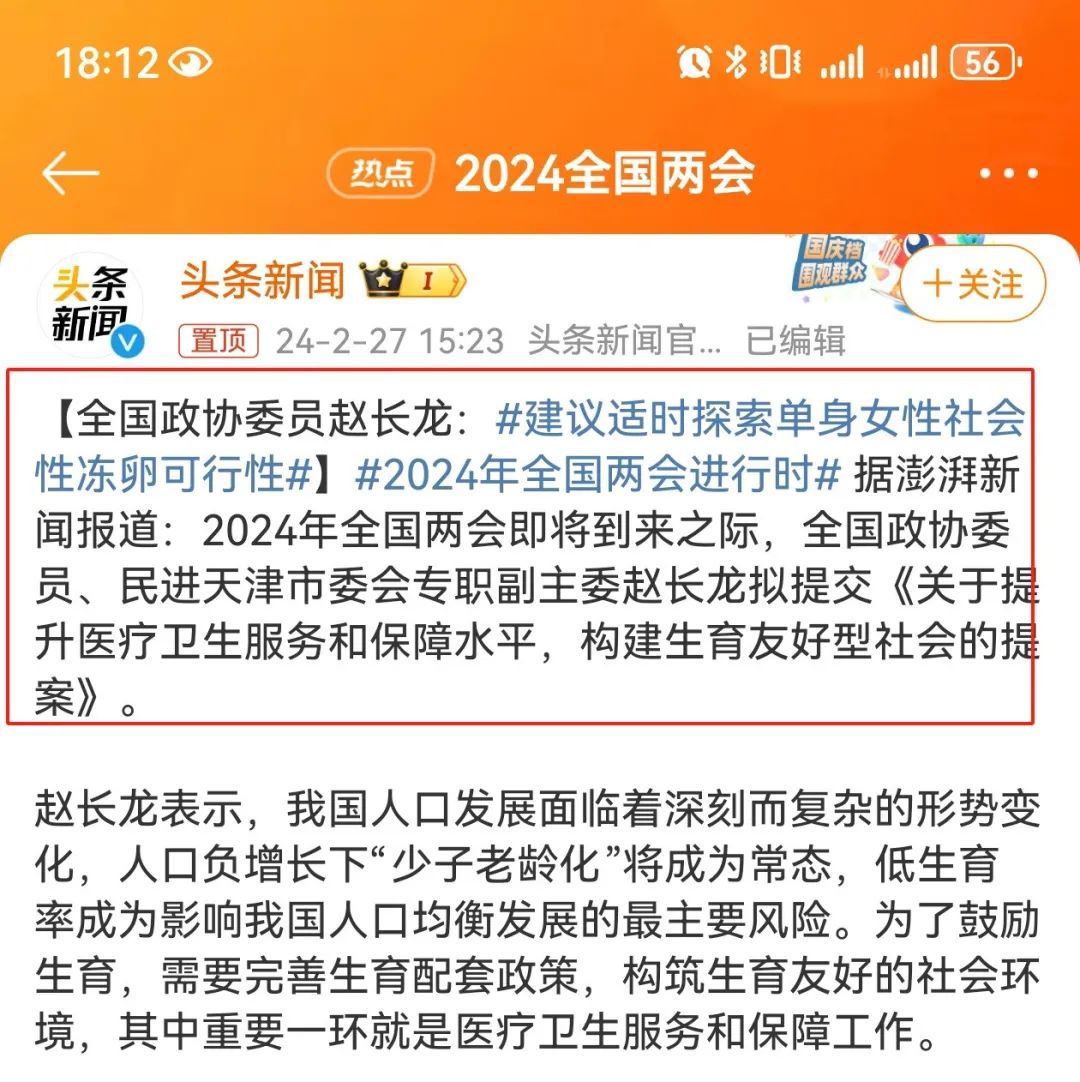This screenshot has width=1080, height=1082.
Task: Open the 头条新闻 account name
Action: (x=263, y=281)
